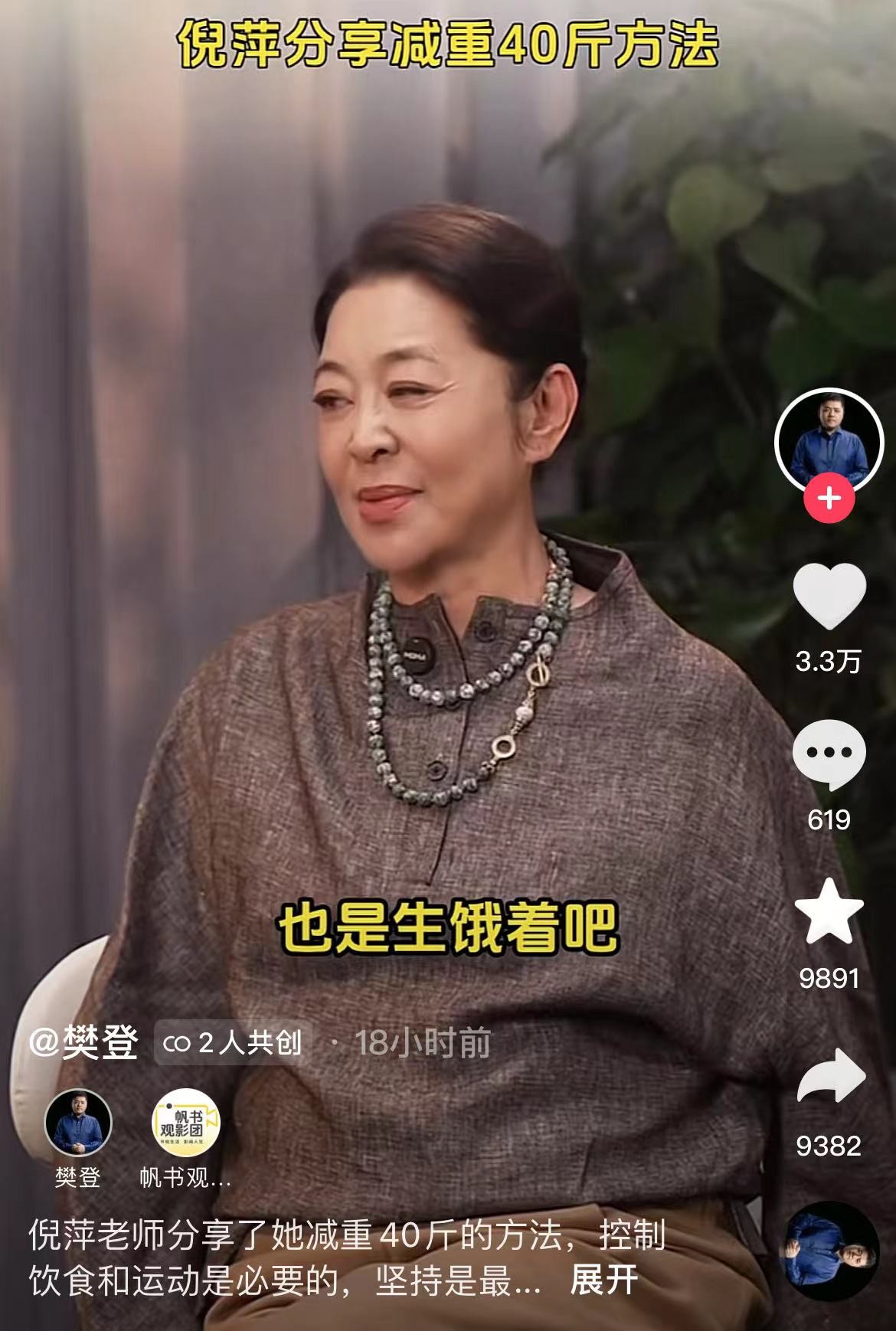Open the @樊登 username link
This screenshot has width=896, height=1331.
pyautogui.click(x=83, y=1042)
